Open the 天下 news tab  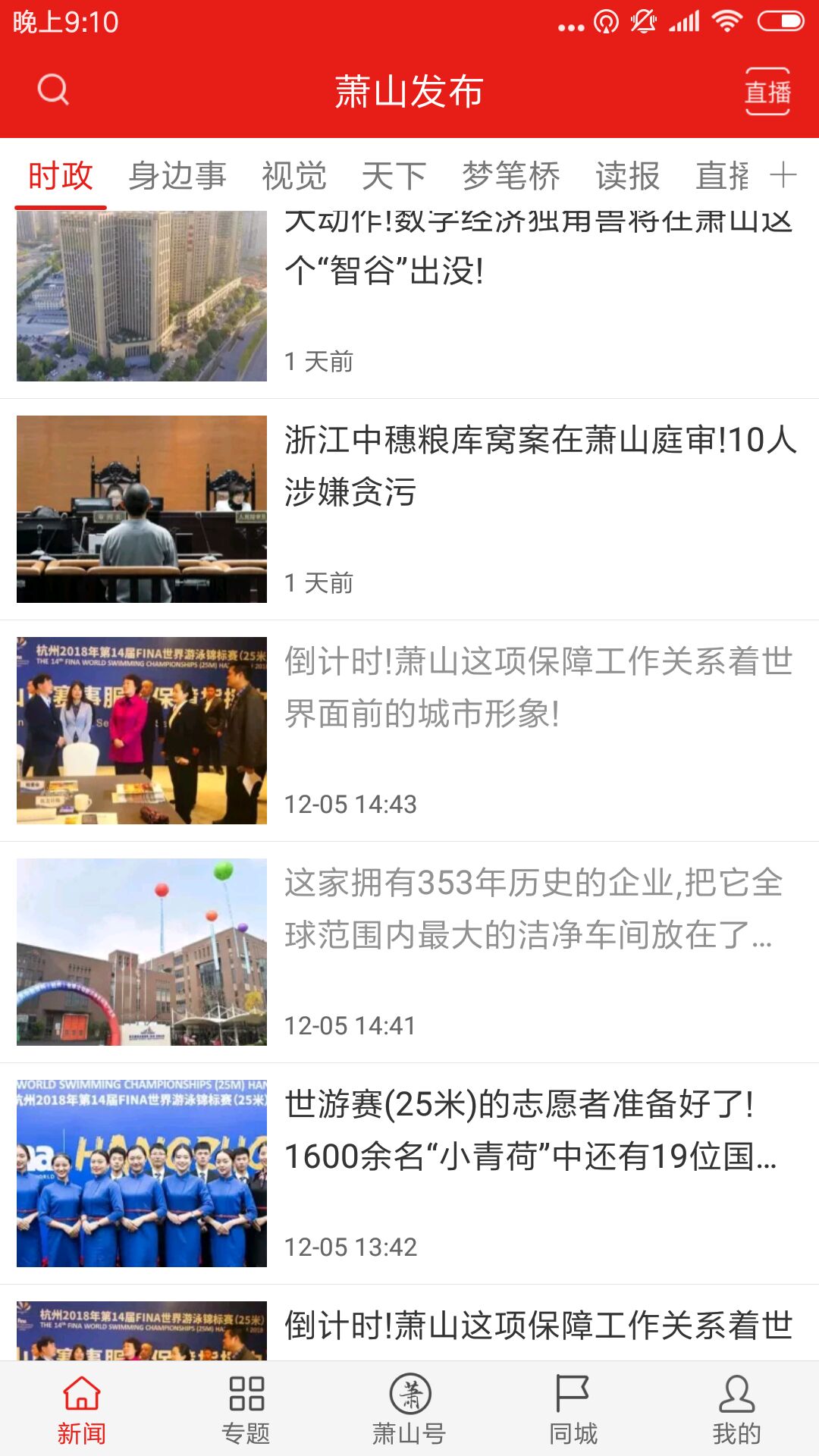click(x=395, y=176)
